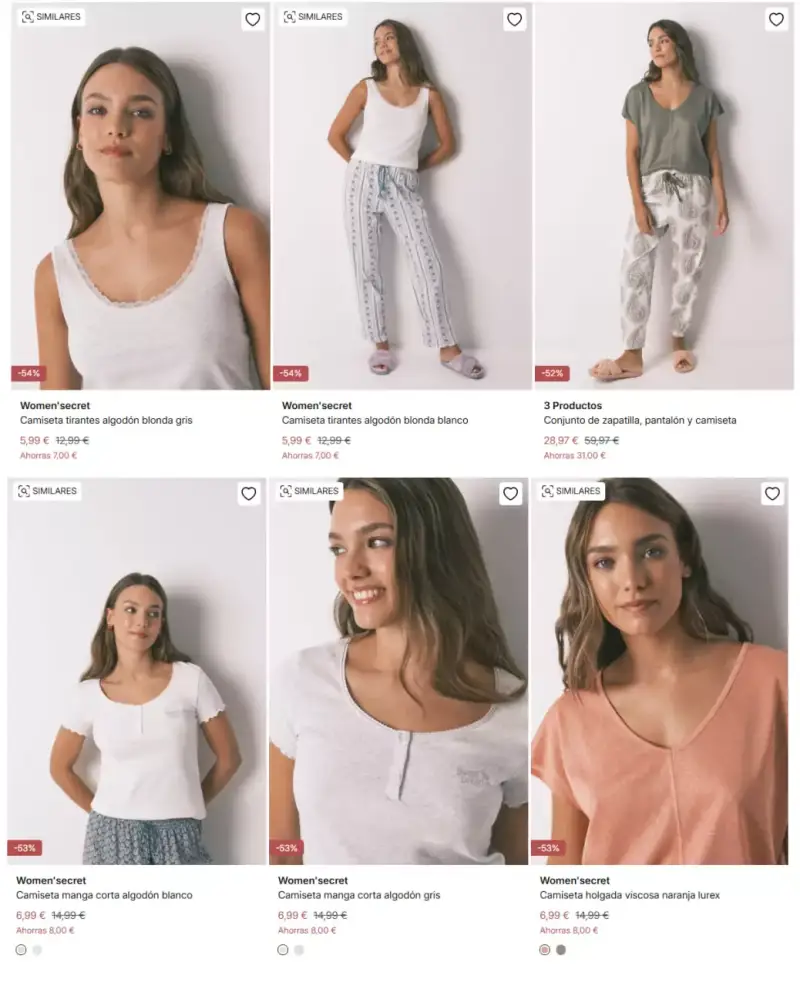The image size is (800, 986).
Task: Favorite the Conjunto de zapatilla, pantalón y camiseta
Action: click(x=776, y=19)
